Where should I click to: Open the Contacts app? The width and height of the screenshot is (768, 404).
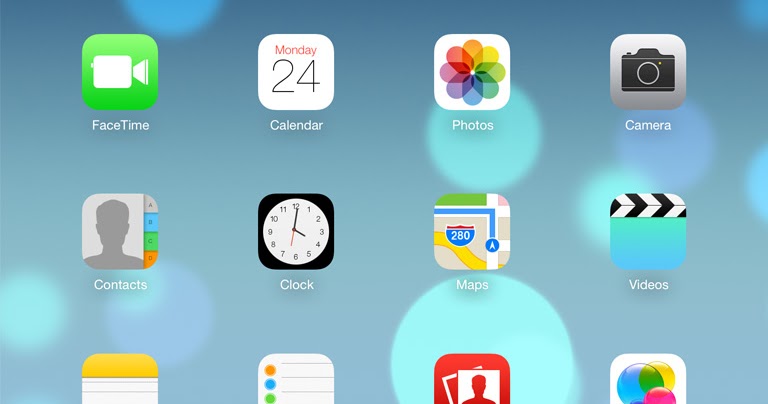pyautogui.click(x=120, y=231)
